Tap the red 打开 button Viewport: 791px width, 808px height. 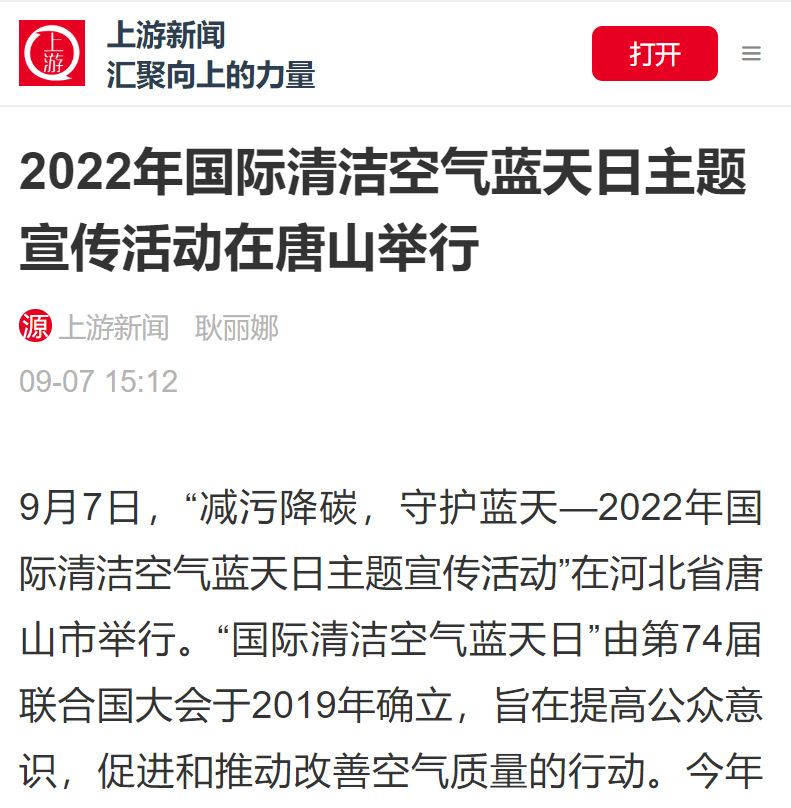pos(654,54)
